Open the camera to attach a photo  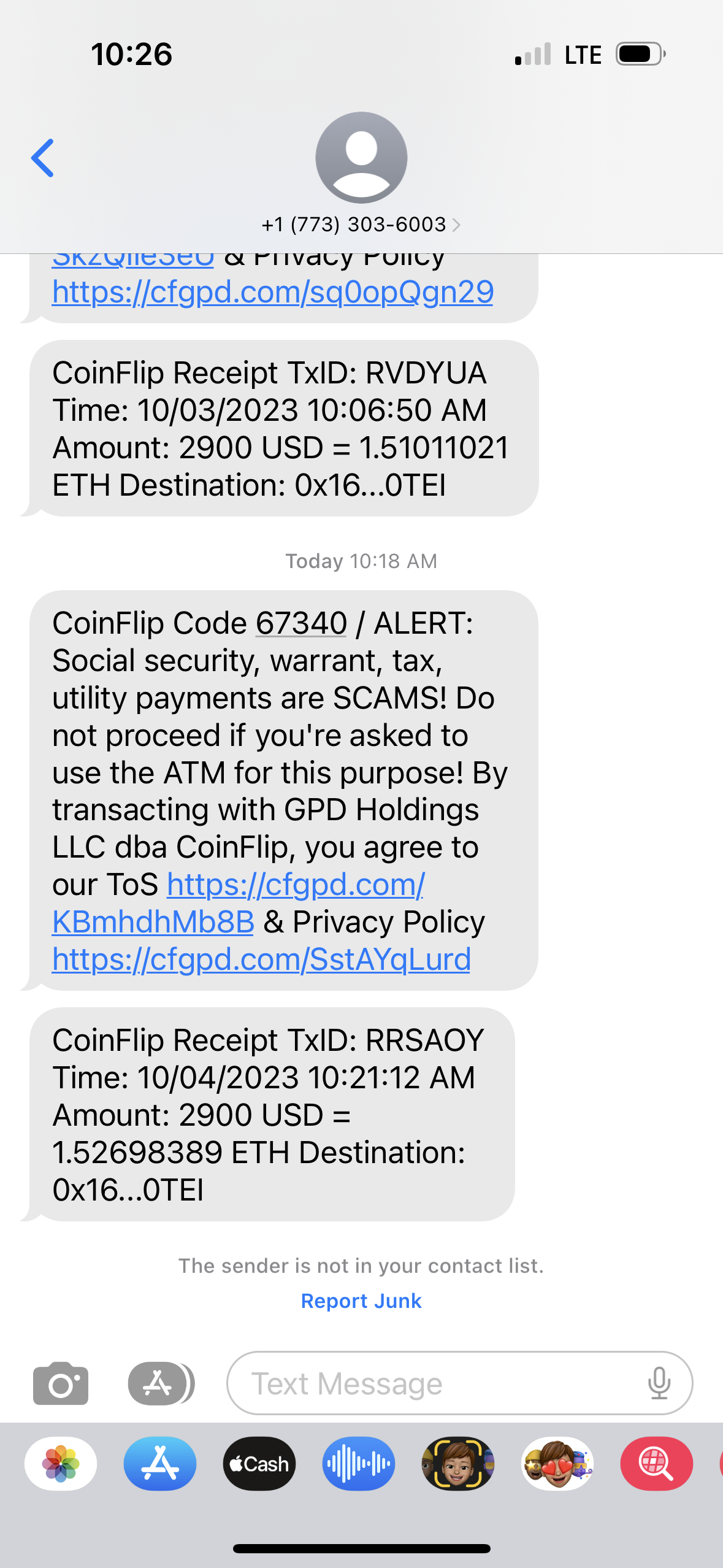61,1384
